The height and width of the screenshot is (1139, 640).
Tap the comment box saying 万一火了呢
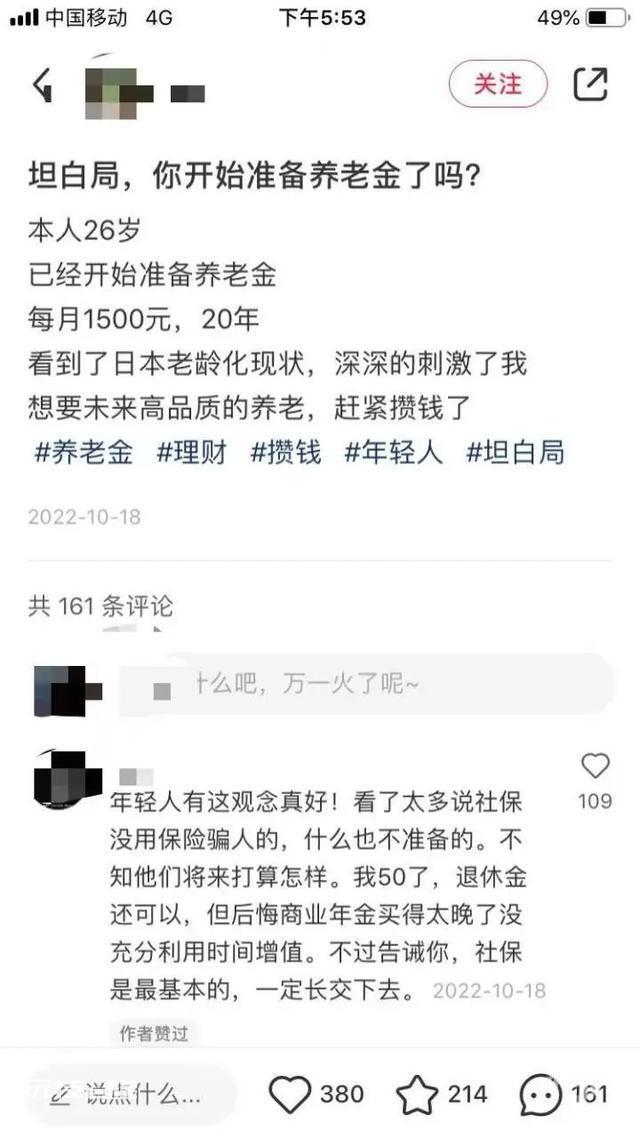coord(367,684)
